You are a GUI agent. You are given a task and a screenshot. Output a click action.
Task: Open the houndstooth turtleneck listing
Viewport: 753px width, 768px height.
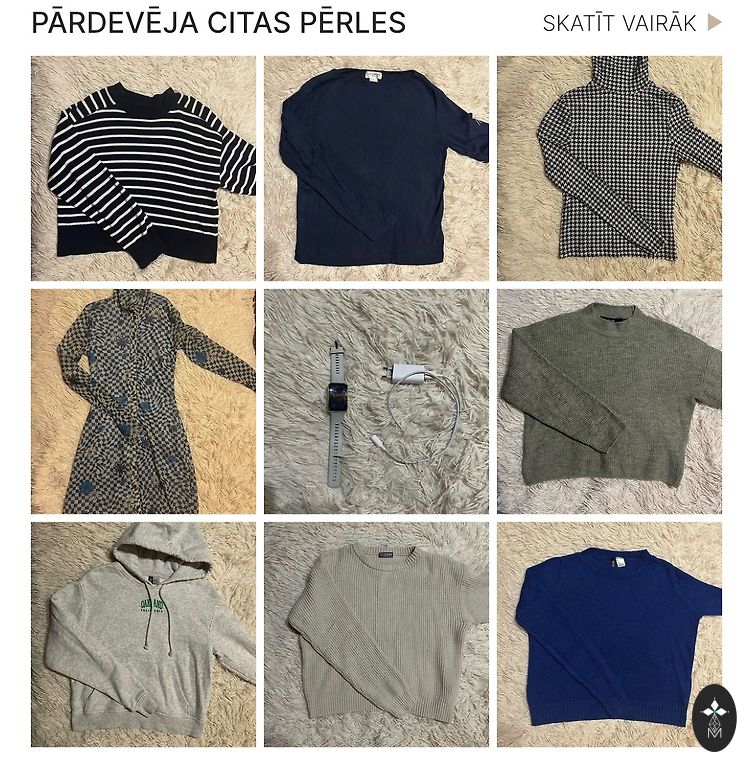point(609,168)
